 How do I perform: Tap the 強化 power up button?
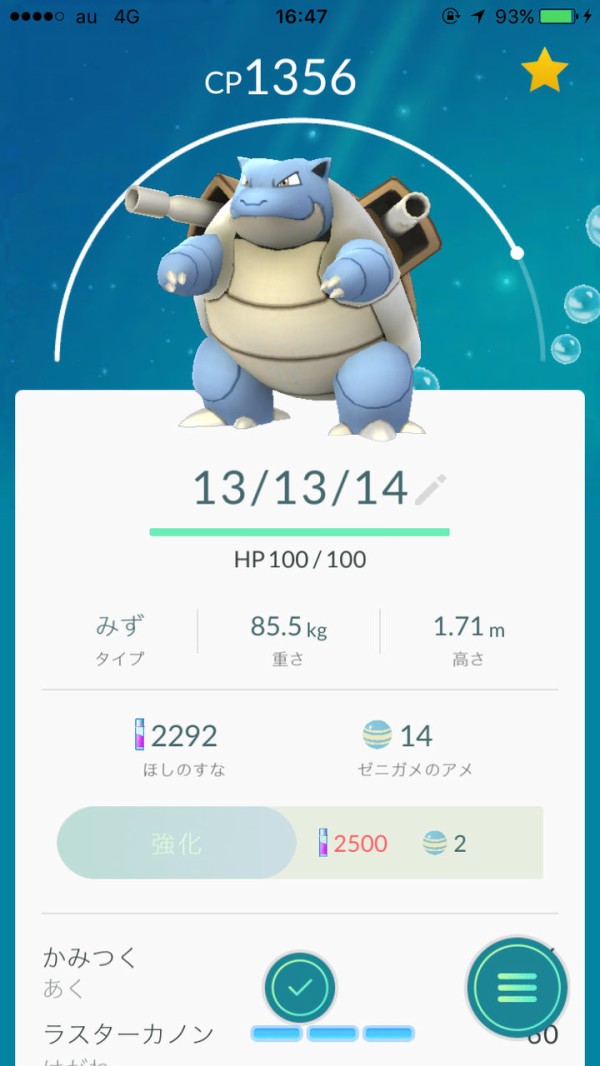[x=177, y=843]
